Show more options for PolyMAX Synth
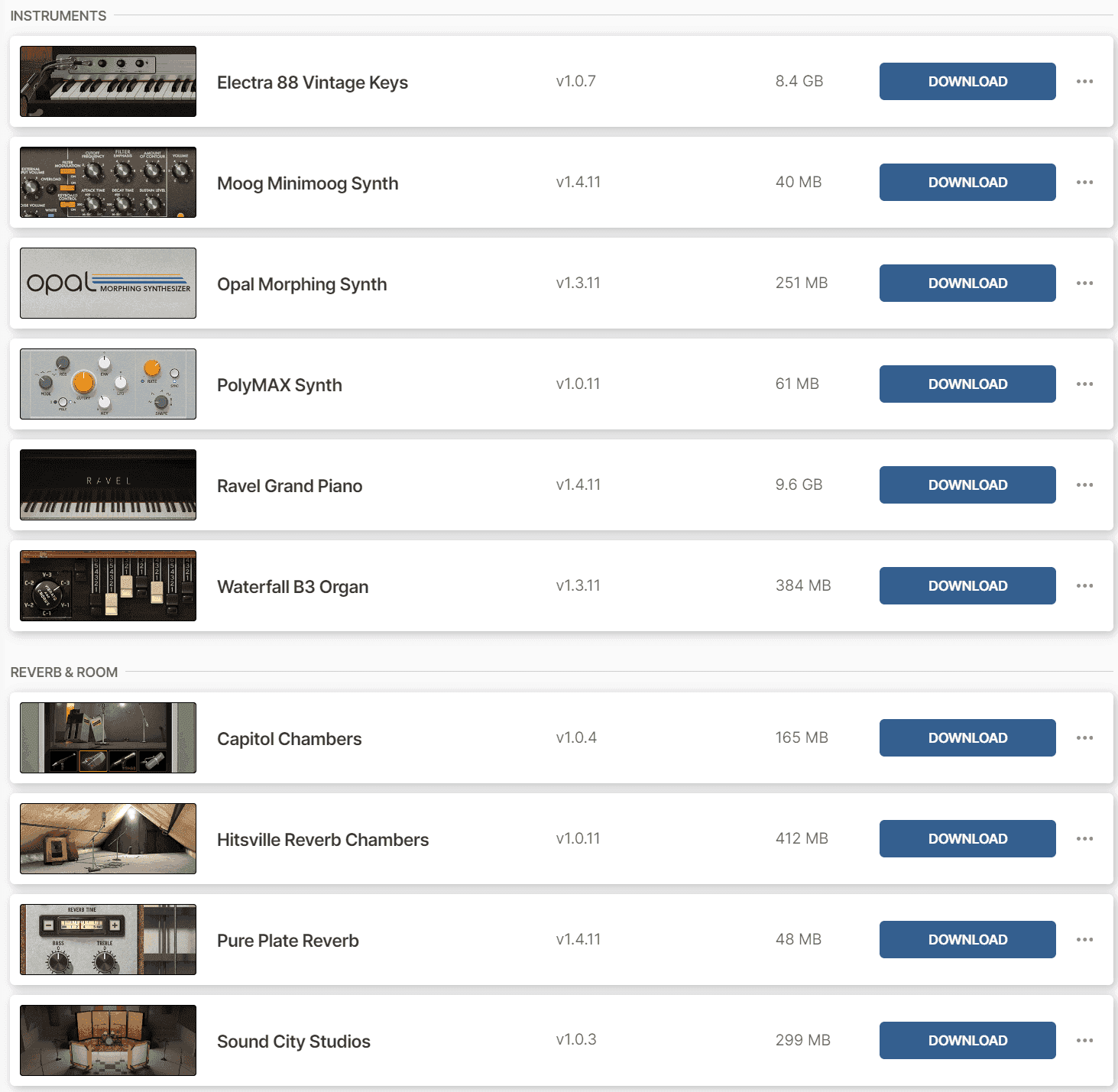Image resolution: width=1118 pixels, height=1092 pixels. click(1084, 384)
